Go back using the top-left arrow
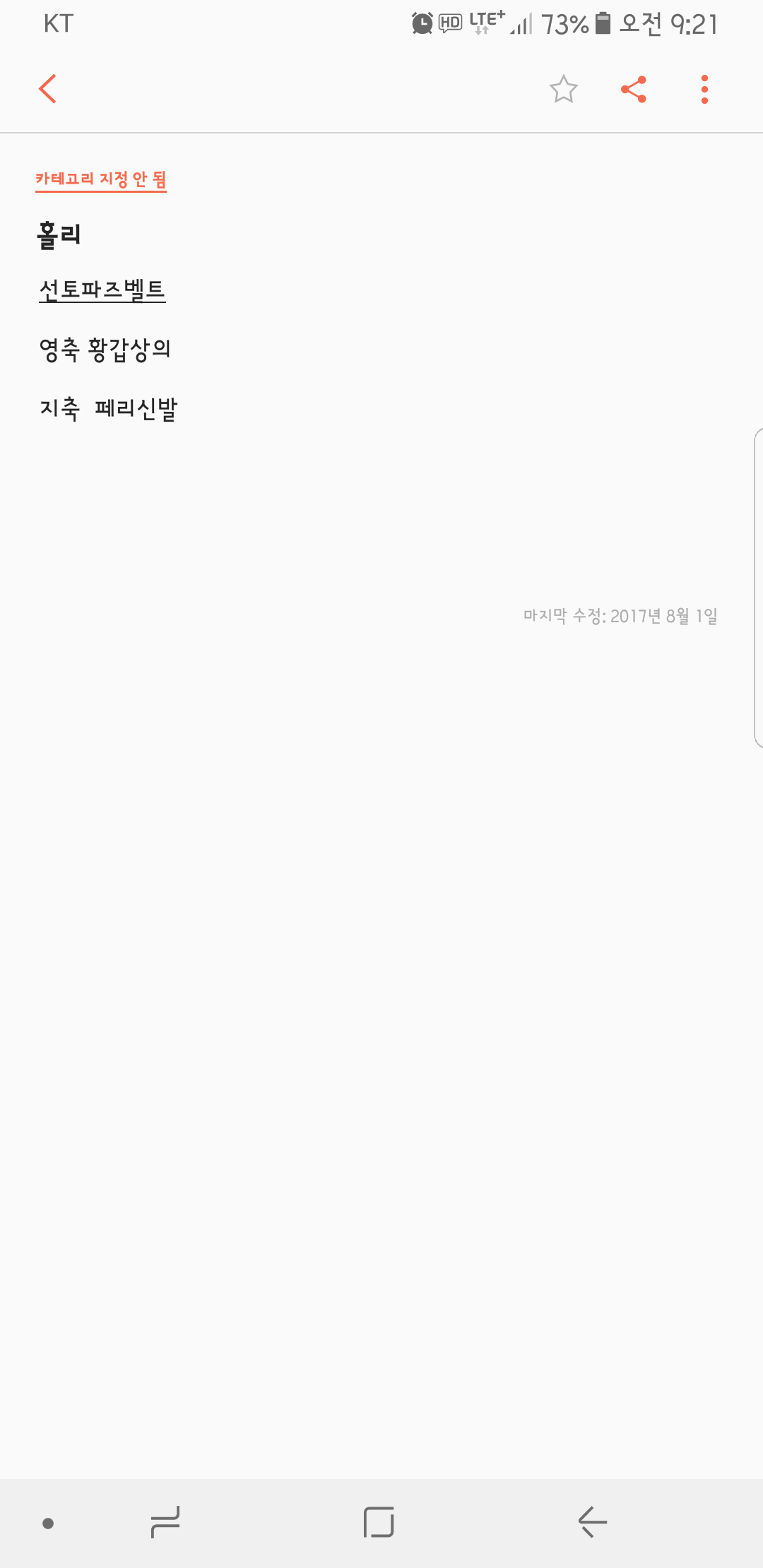Screen dimensions: 763x1568 (47, 89)
